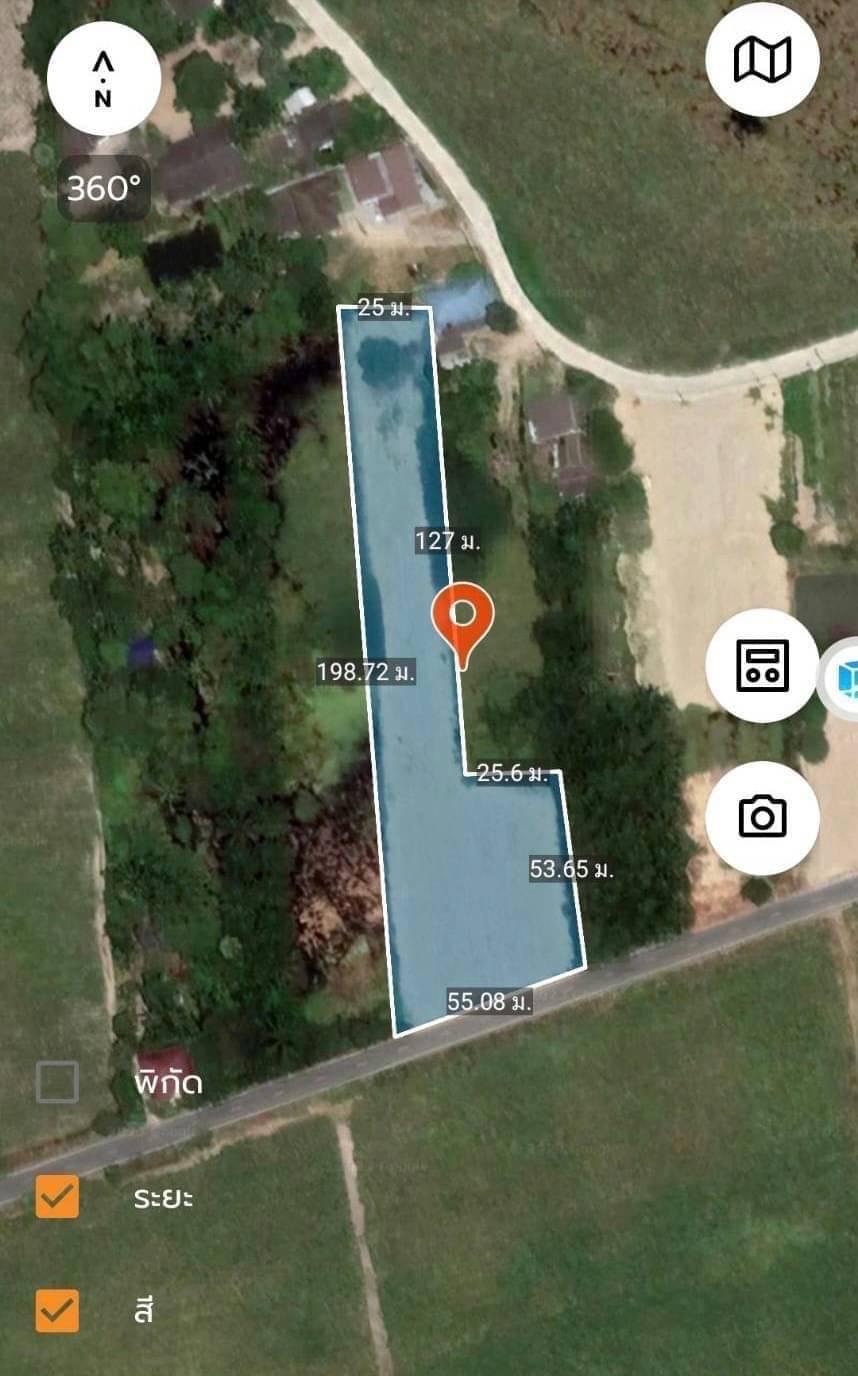Tap the camera capture button
The height and width of the screenshot is (1376, 858).
click(x=762, y=817)
